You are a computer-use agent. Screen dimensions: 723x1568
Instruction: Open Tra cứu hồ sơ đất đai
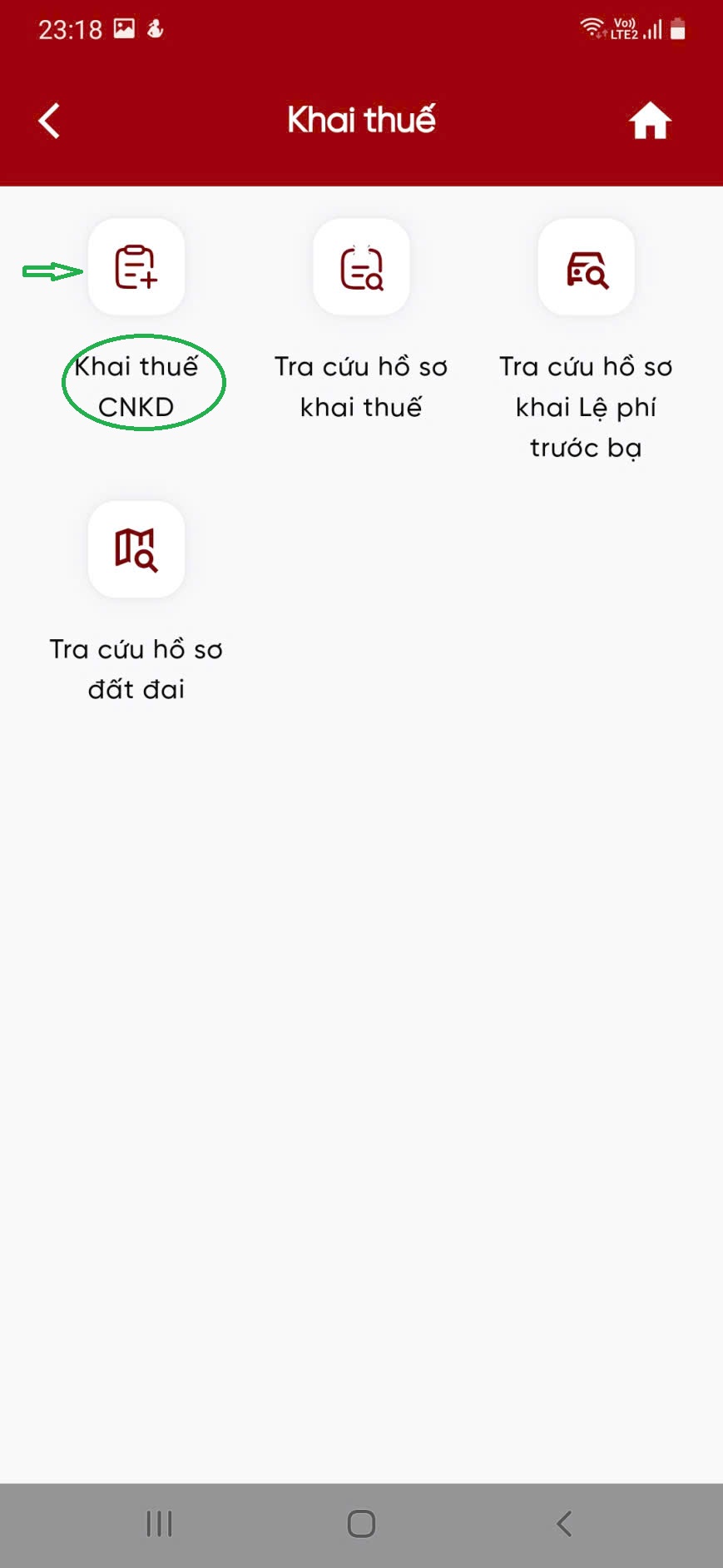click(x=136, y=550)
